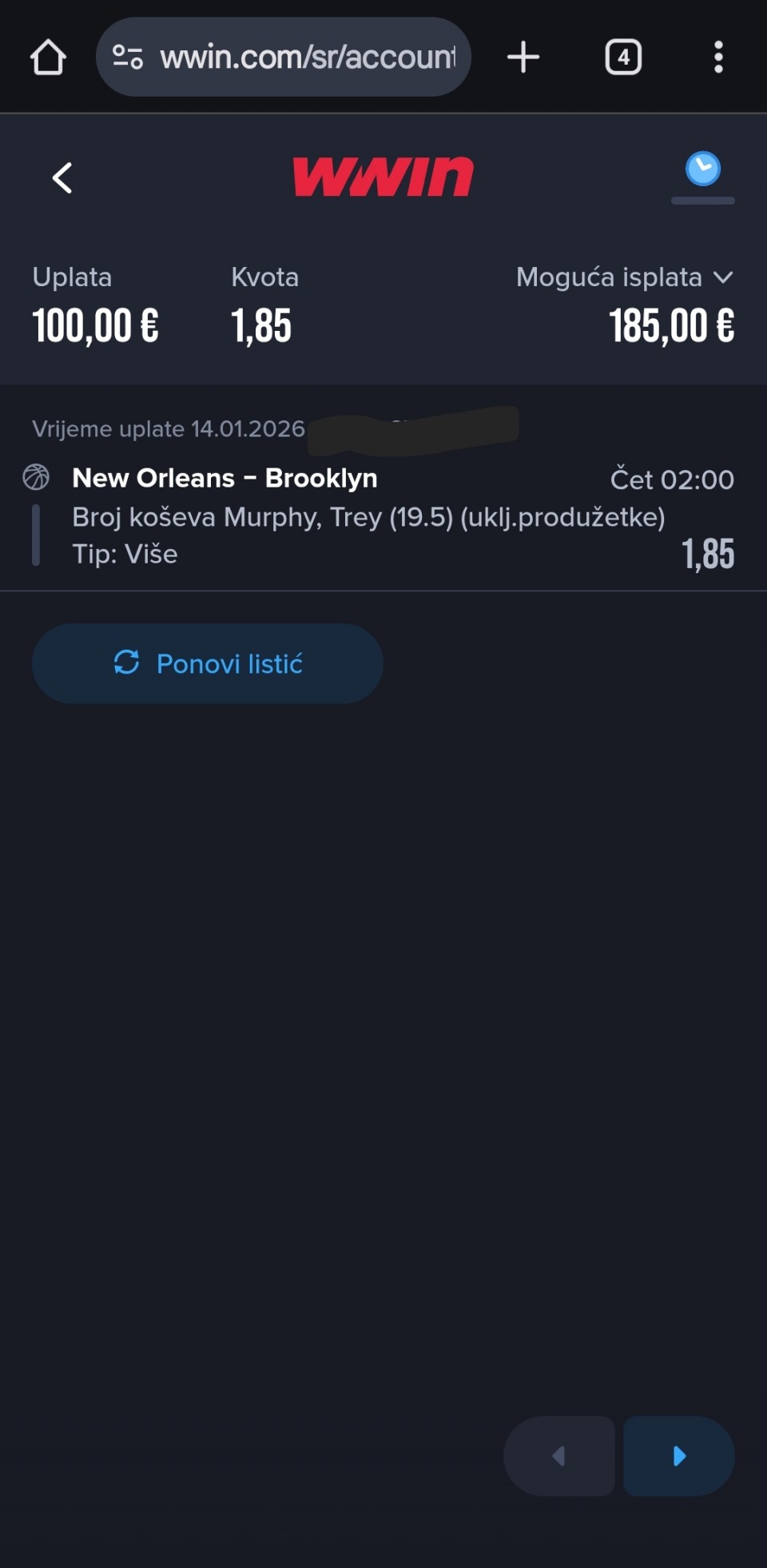
Task: Go to the next slip arrow
Action: tap(678, 1456)
